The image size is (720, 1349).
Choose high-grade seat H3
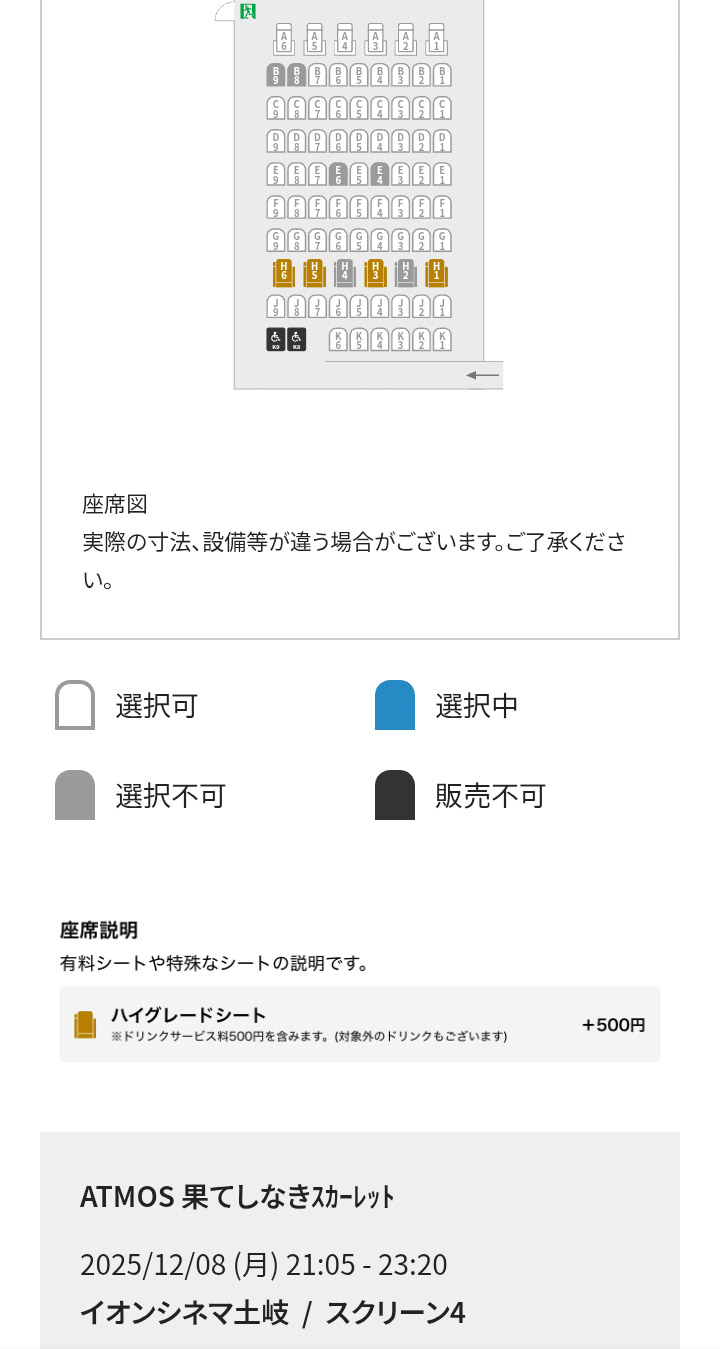[375, 272]
